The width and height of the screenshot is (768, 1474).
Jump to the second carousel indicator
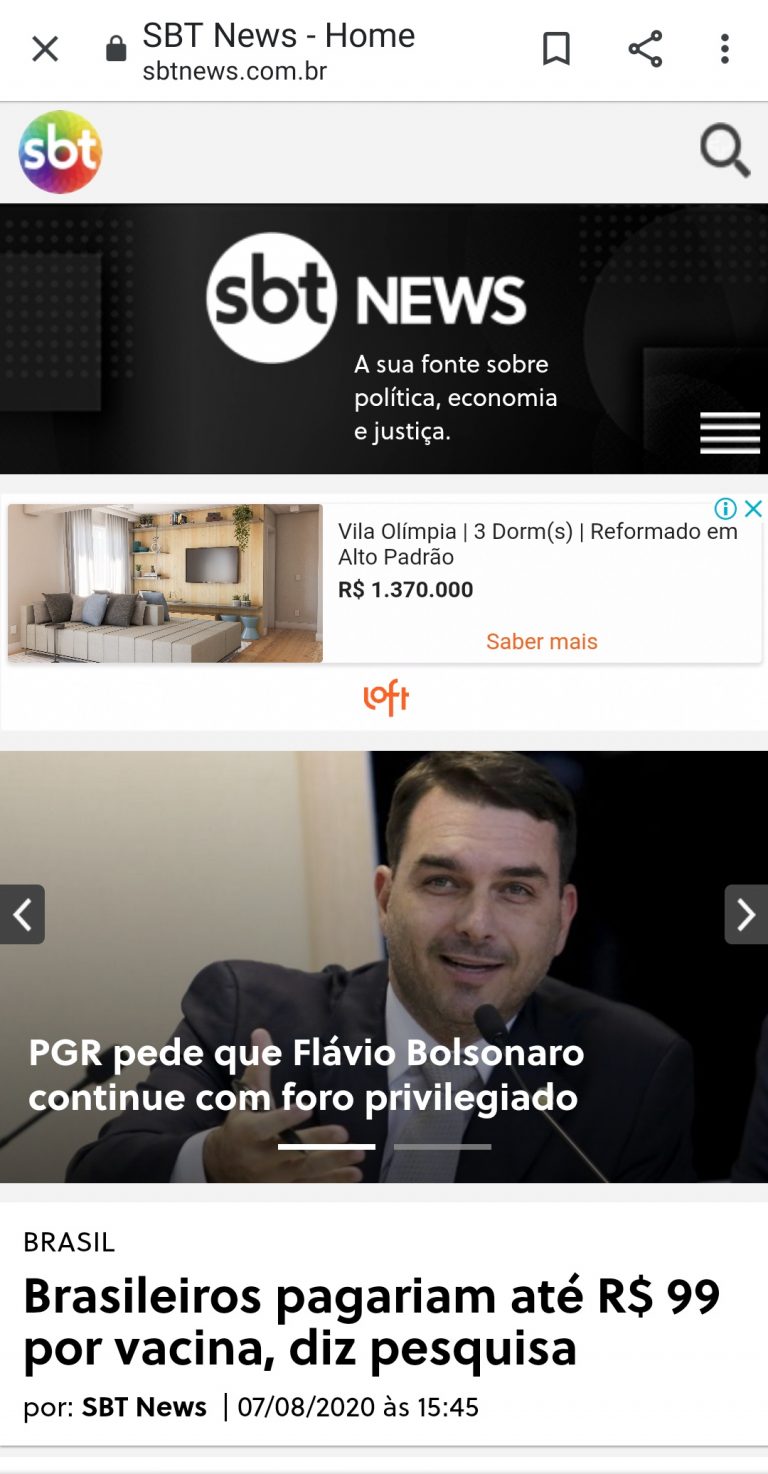(442, 1147)
